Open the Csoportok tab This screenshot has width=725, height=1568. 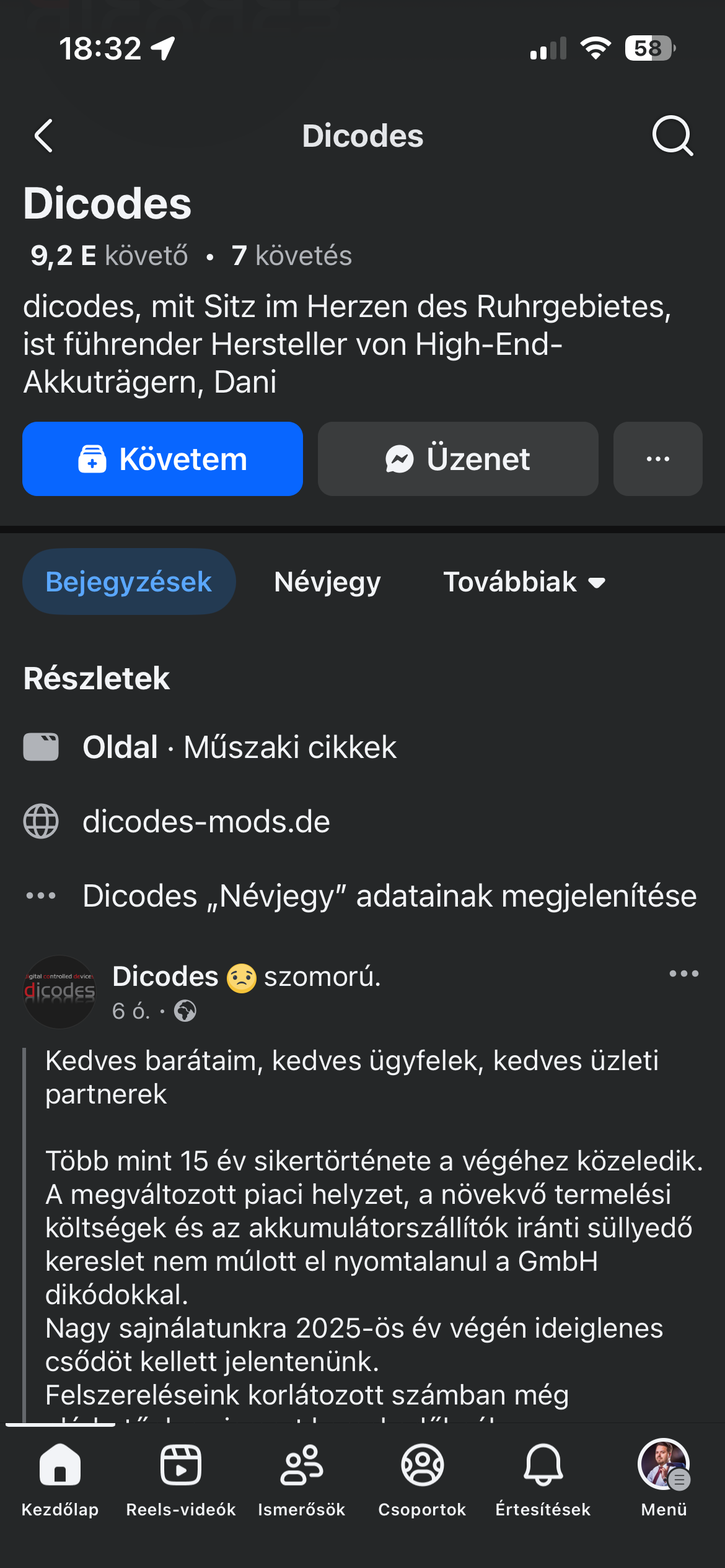coord(422,1478)
